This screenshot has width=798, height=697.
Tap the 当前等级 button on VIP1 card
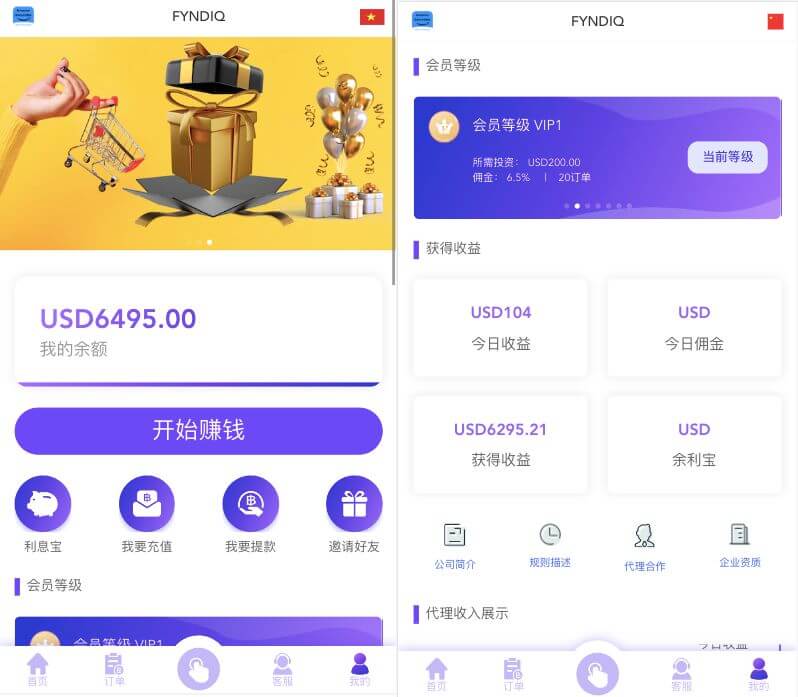pyautogui.click(x=727, y=157)
